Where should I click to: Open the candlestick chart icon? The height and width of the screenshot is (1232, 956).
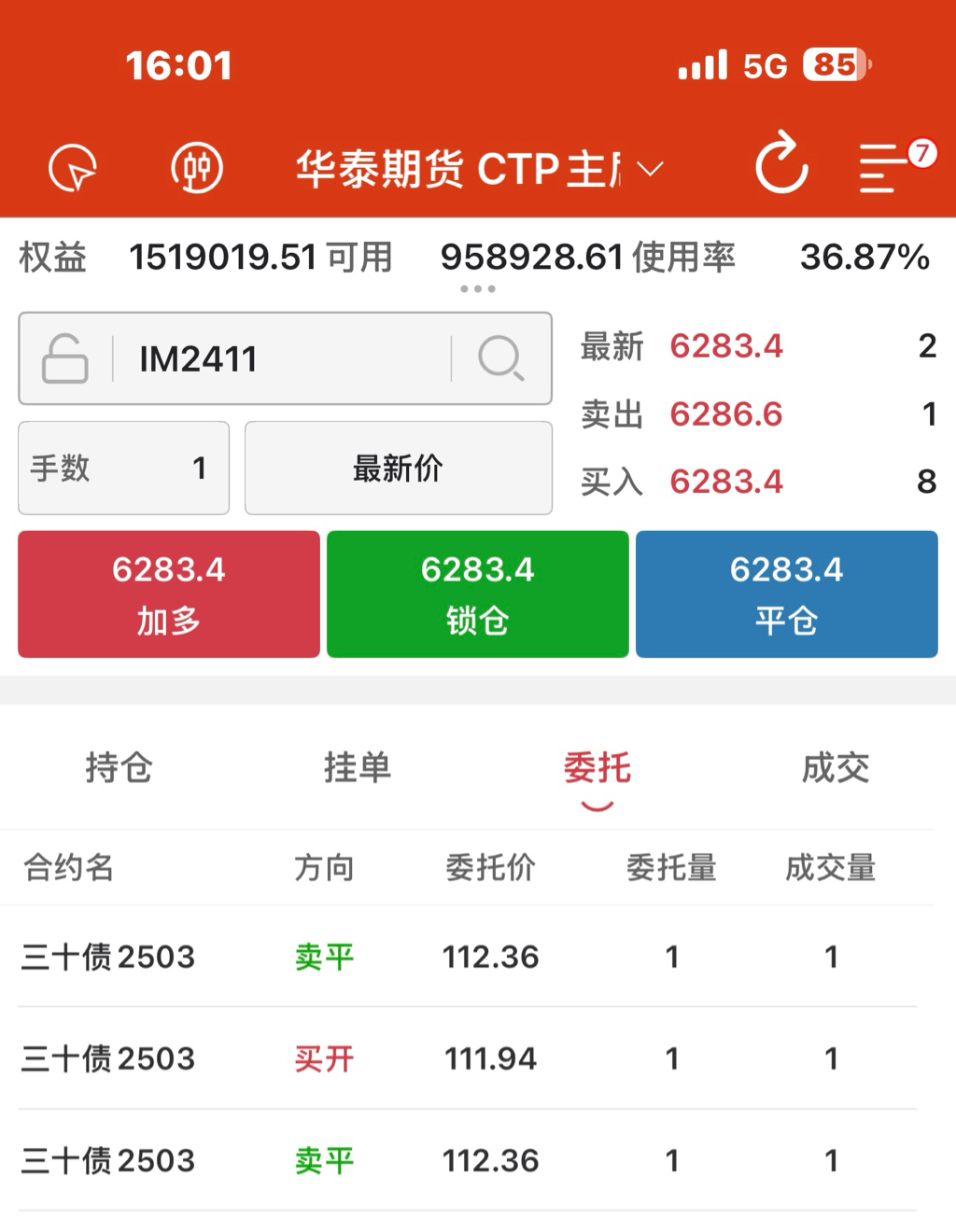pos(197,169)
